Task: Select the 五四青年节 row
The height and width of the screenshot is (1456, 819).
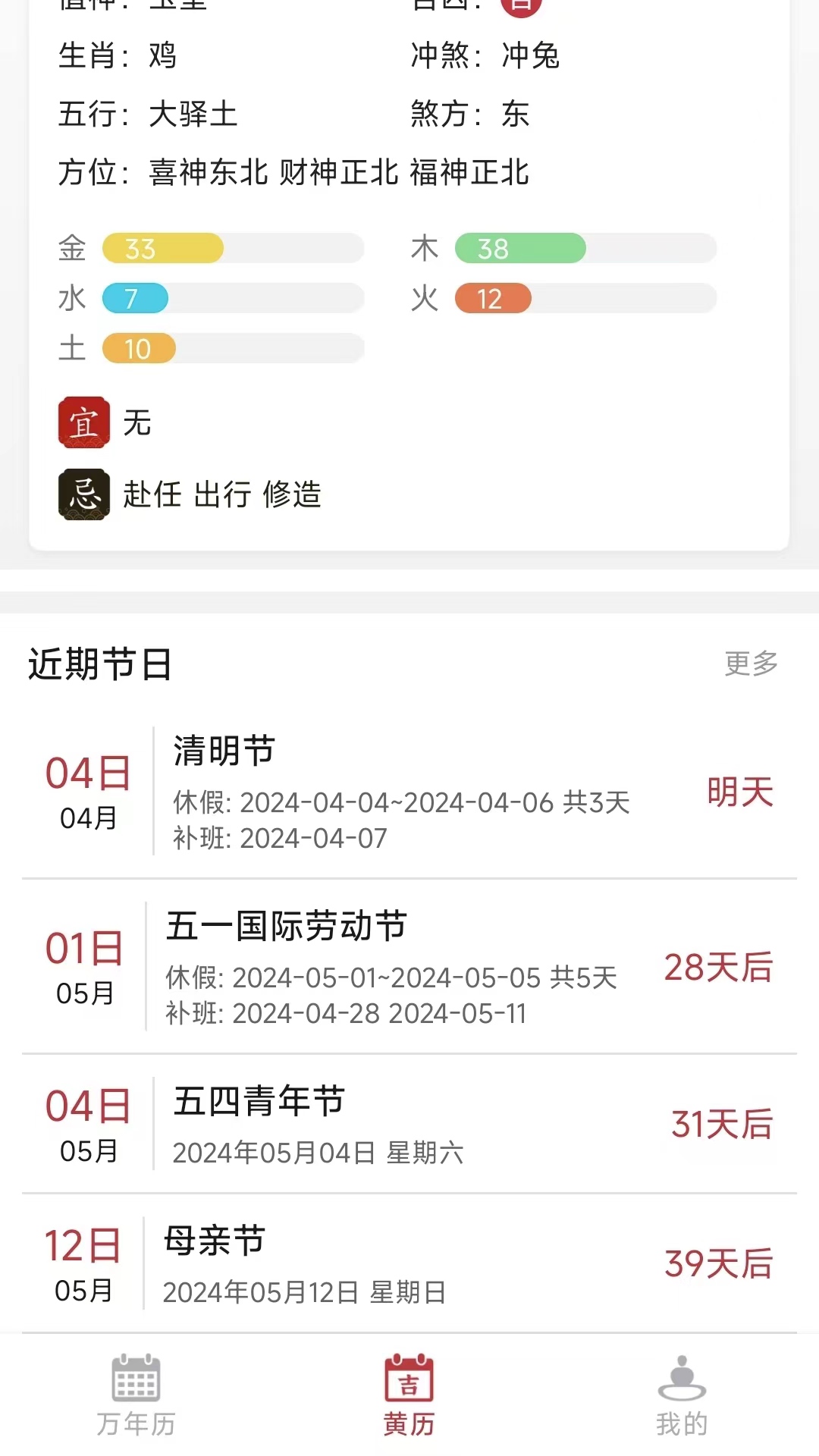Action: tap(409, 1124)
